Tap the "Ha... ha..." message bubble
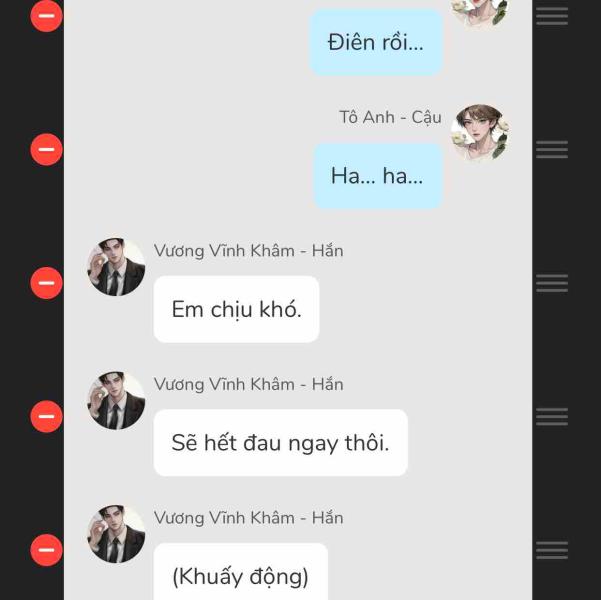The width and height of the screenshot is (601, 600). (x=377, y=176)
